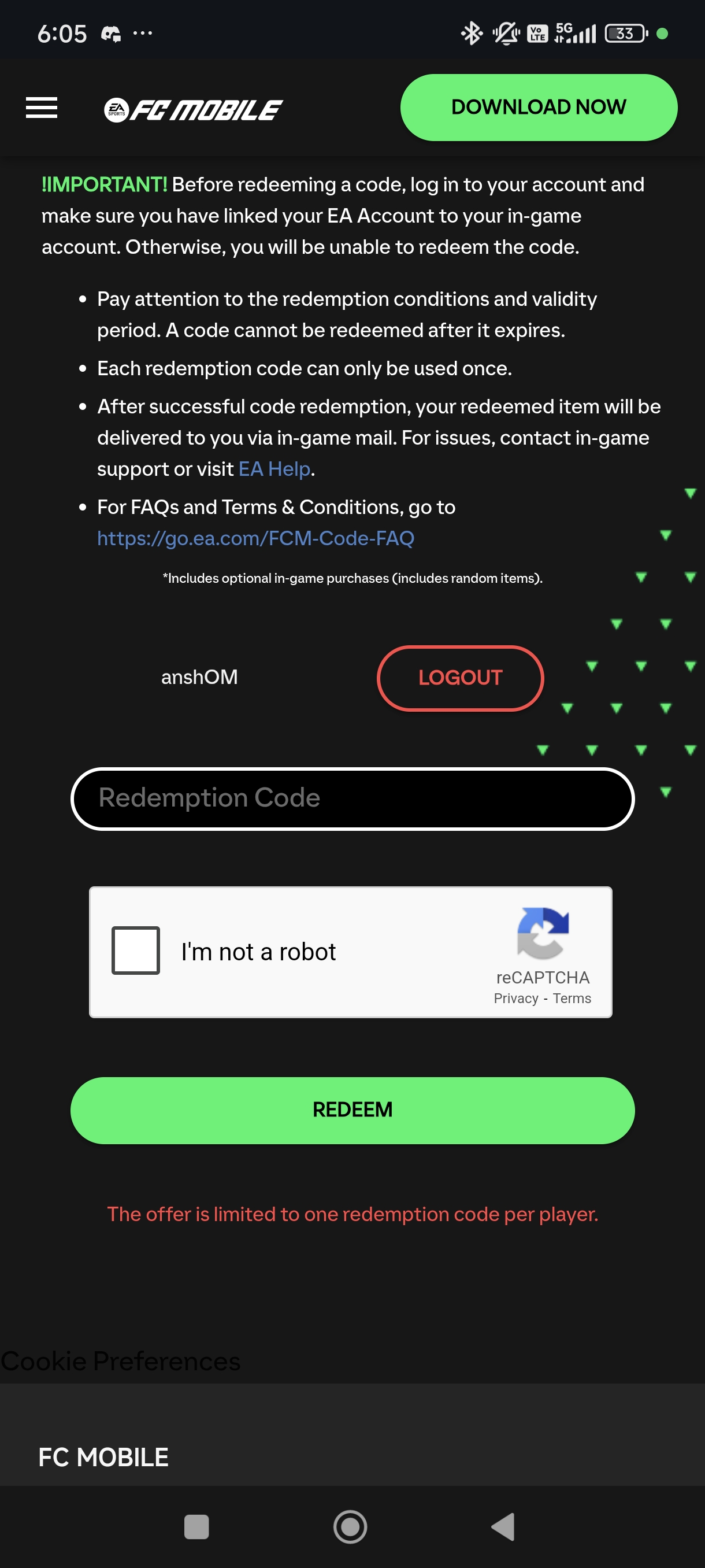Open the FC Mobile logo homepage

point(193,110)
